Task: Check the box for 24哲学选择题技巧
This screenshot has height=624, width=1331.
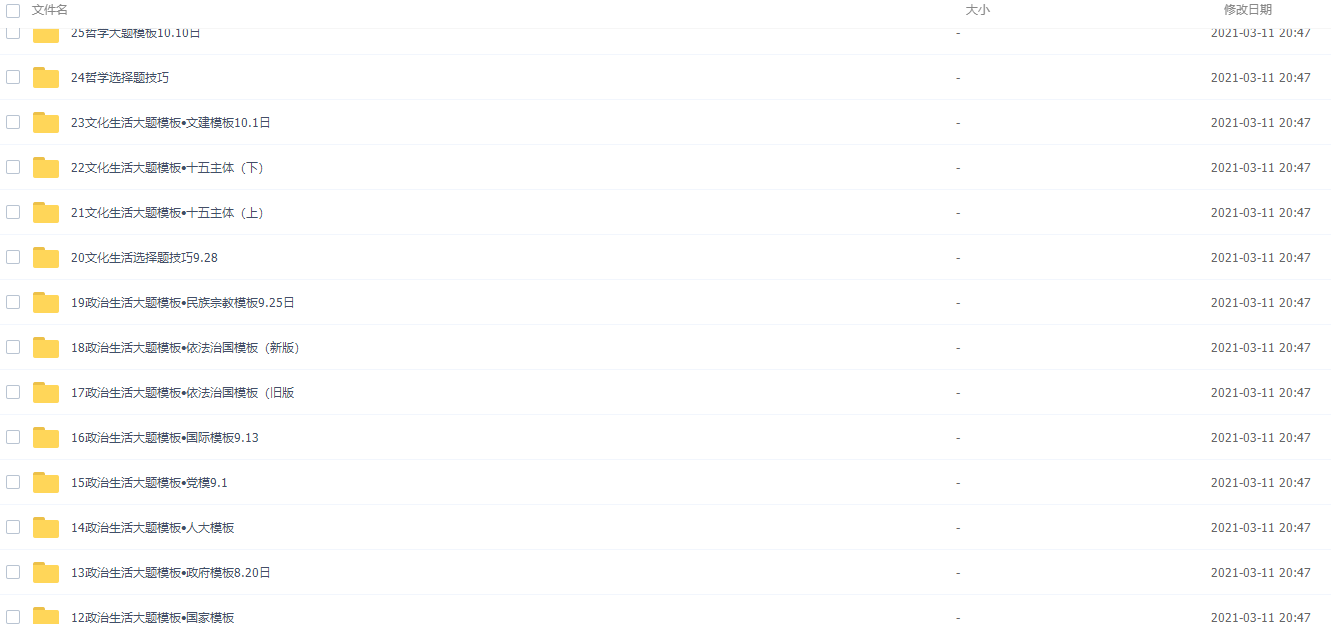Action: click(13, 77)
